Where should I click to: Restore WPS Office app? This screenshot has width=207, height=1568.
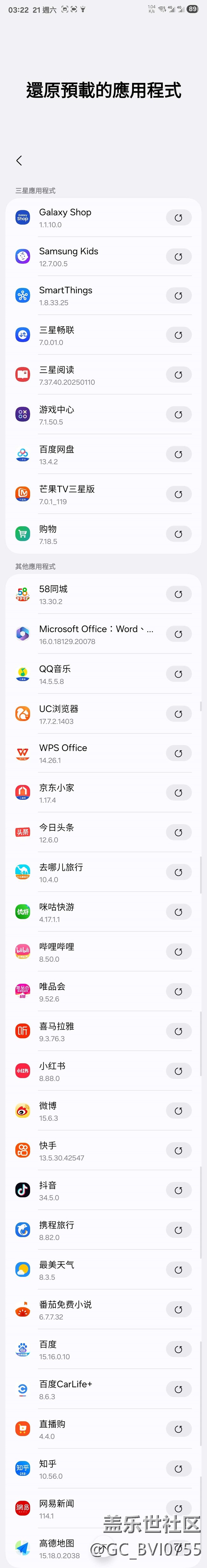coord(178,754)
